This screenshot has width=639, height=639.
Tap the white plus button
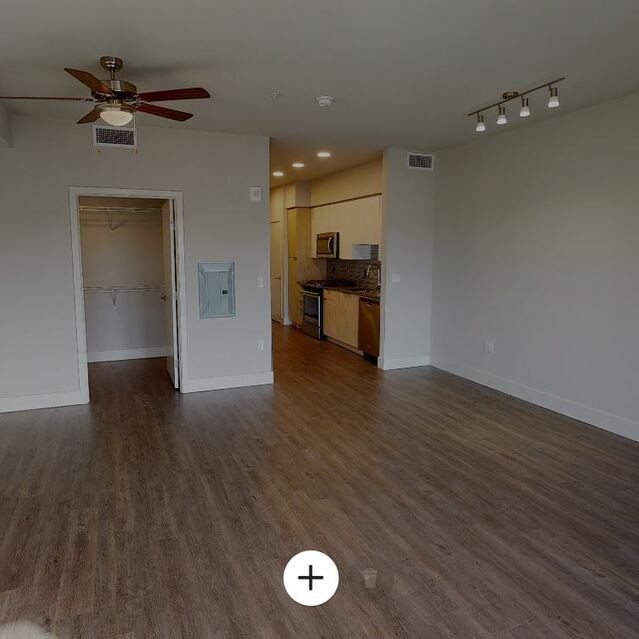click(311, 578)
